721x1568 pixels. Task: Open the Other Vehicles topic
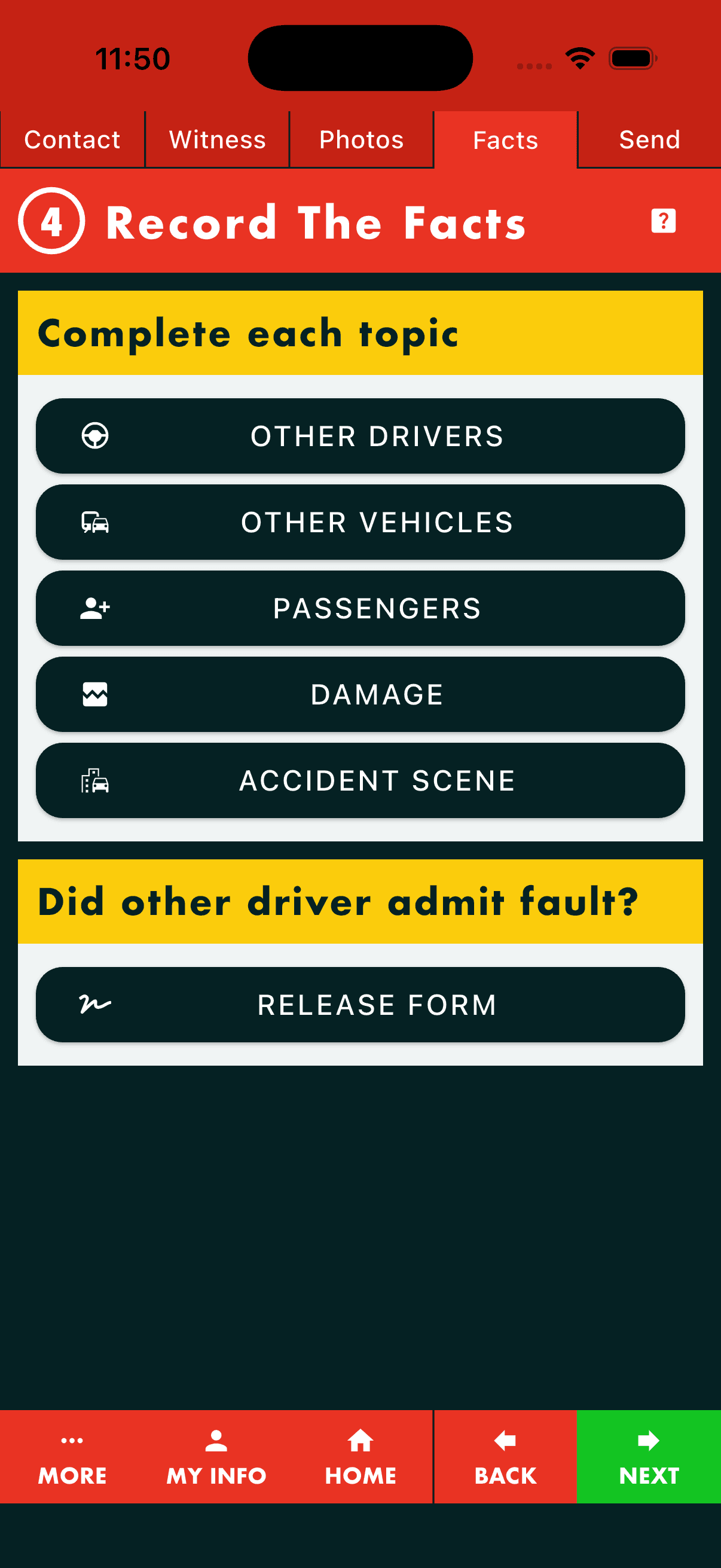coord(360,522)
